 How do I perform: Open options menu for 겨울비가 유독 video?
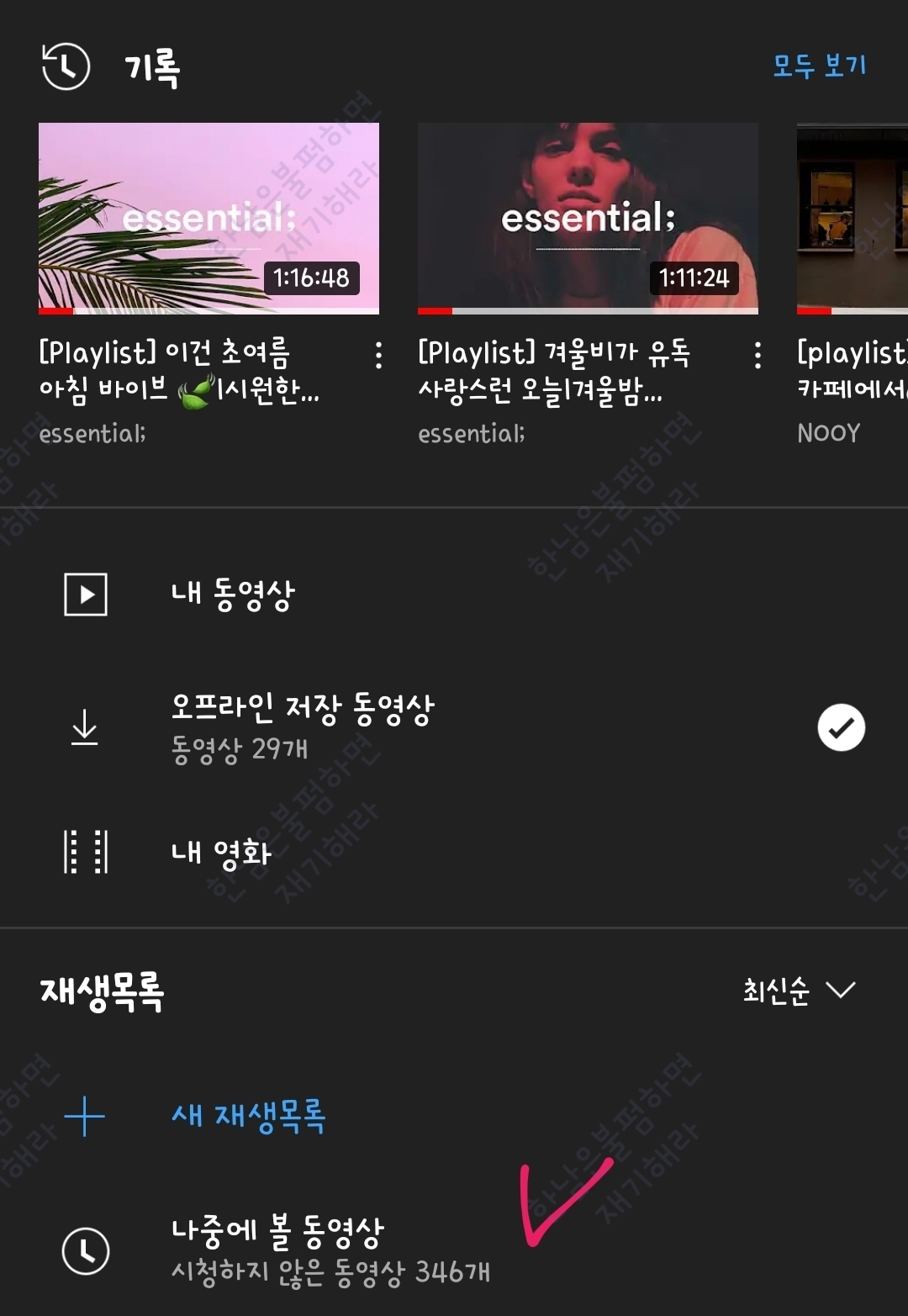[x=758, y=355]
